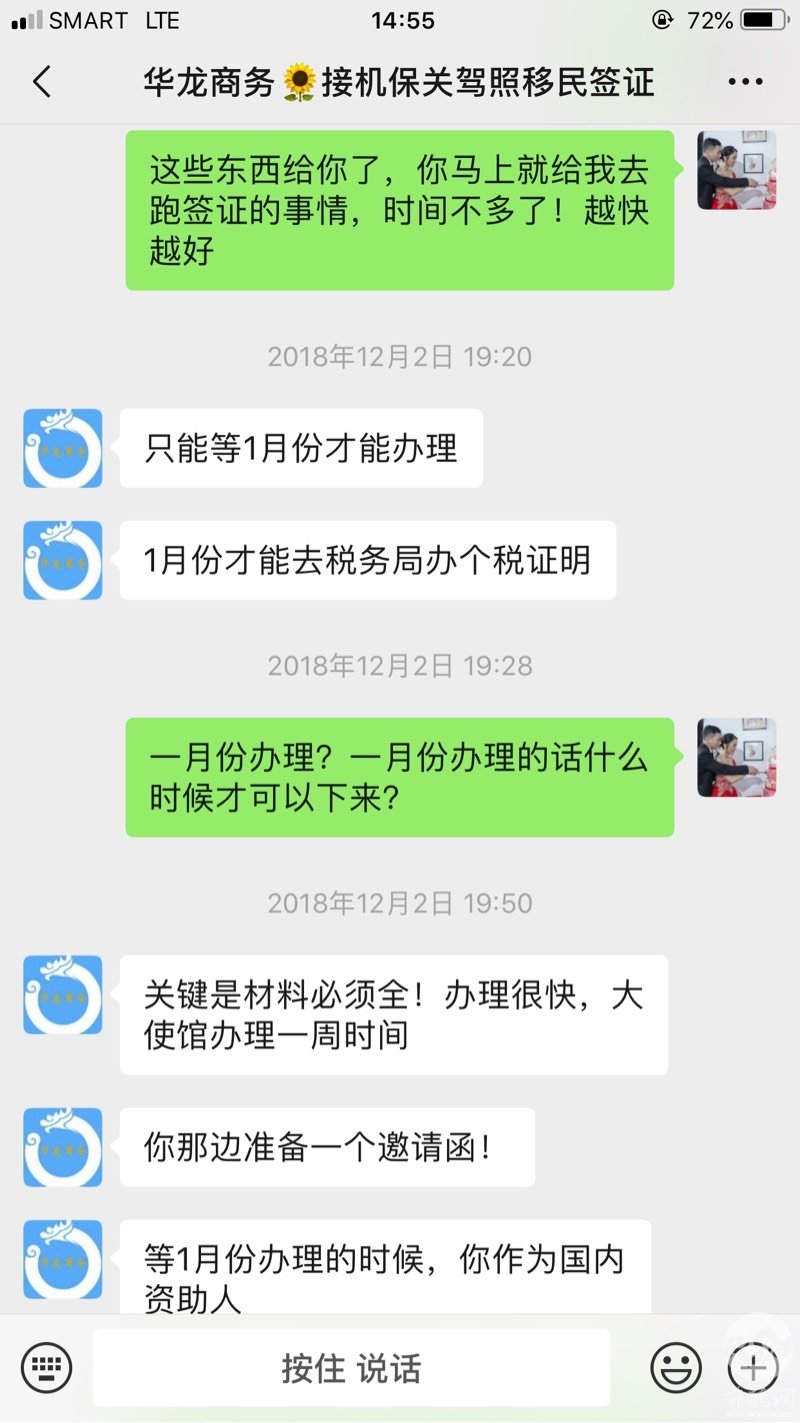This screenshot has width=800, height=1423.
Task: Open the plus attachment menu
Action: (x=752, y=1367)
